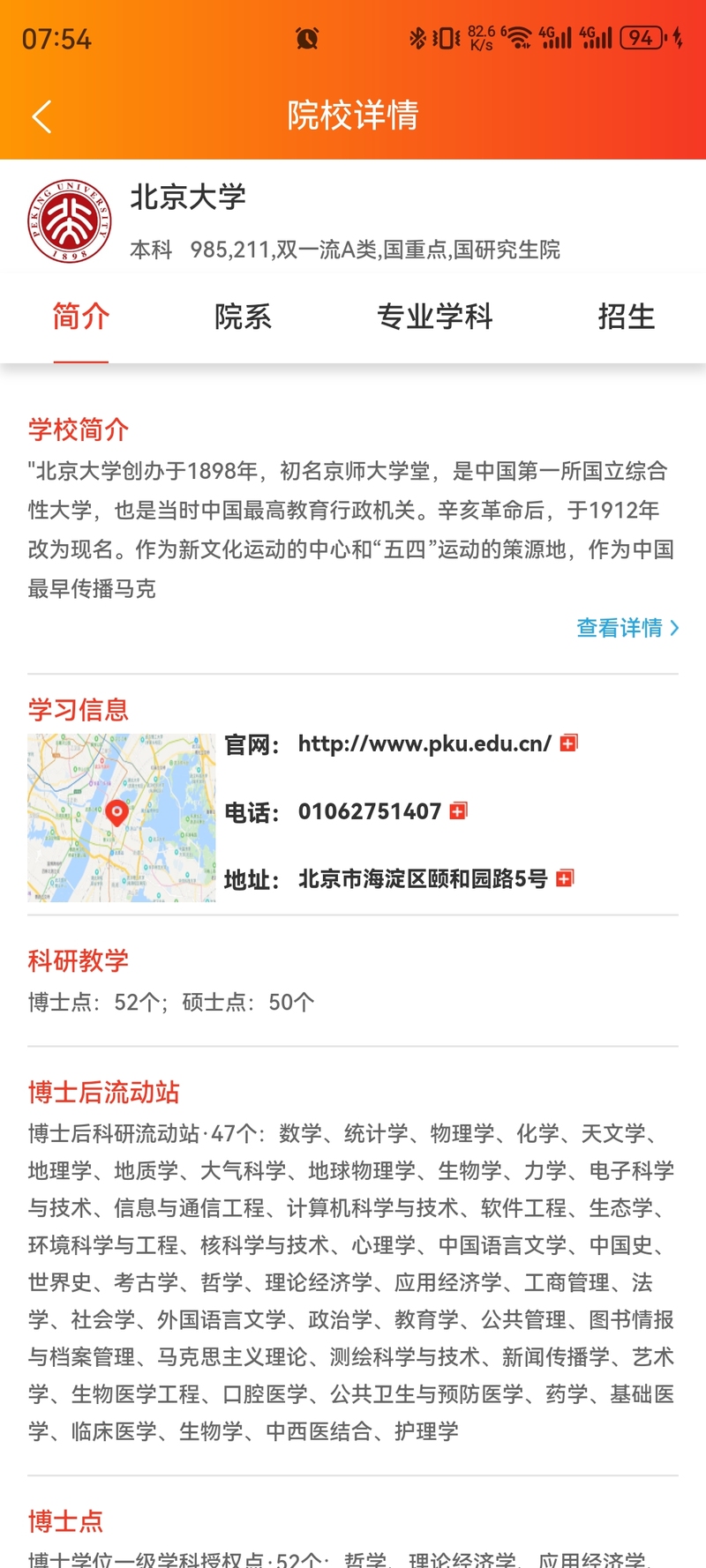Tap the red icon beside the 官网 link
Viewport: 706px width, 1568px height.
(569, 743)
